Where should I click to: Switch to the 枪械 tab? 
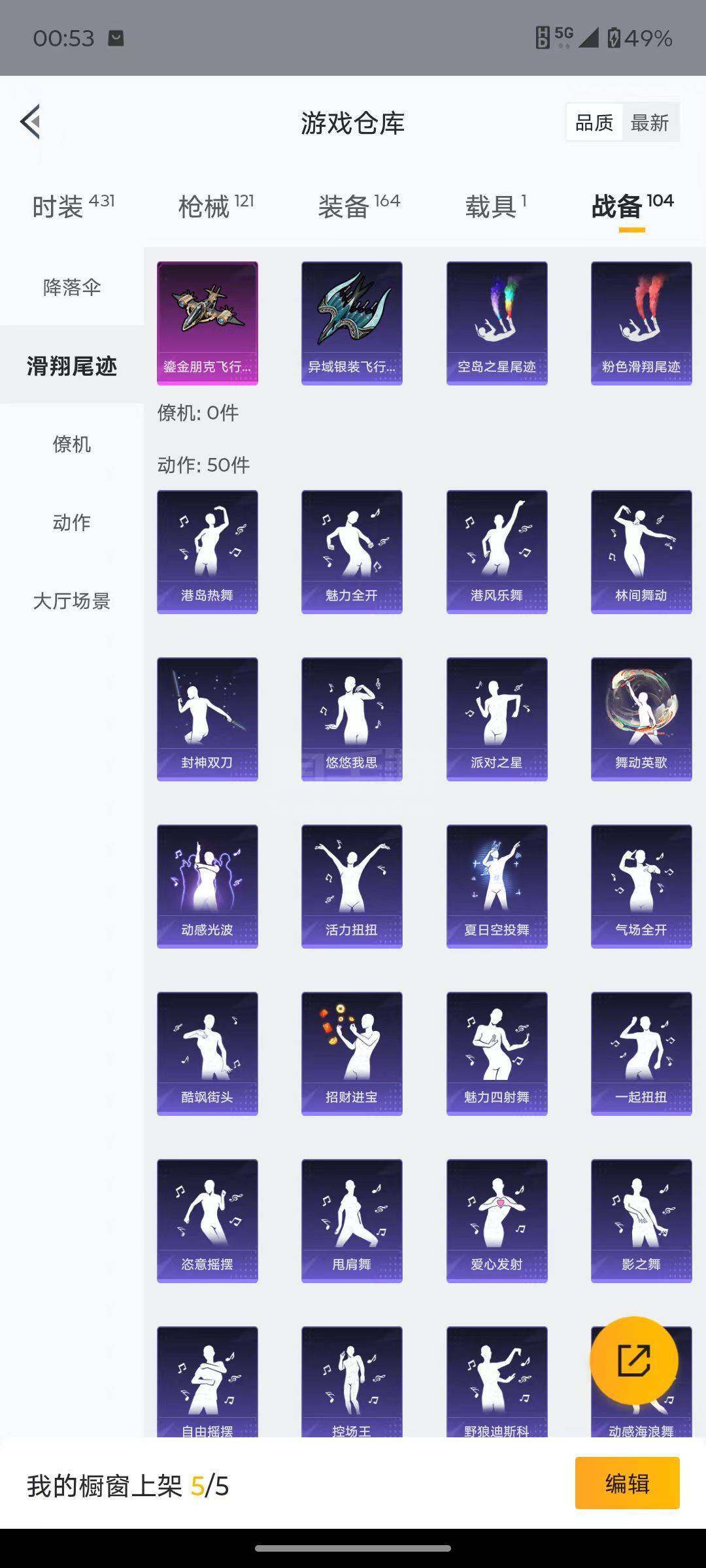[x=216, y=206]
